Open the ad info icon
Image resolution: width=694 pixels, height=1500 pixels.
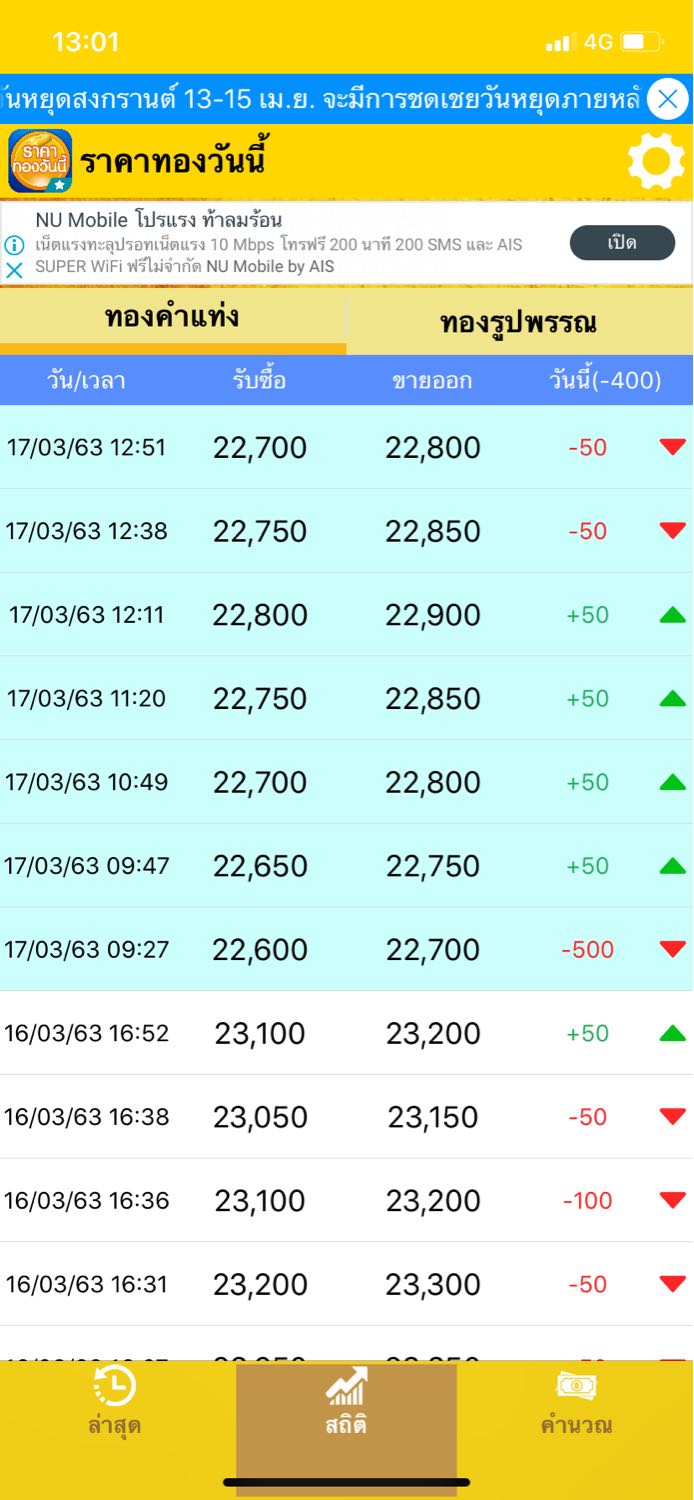14,244
